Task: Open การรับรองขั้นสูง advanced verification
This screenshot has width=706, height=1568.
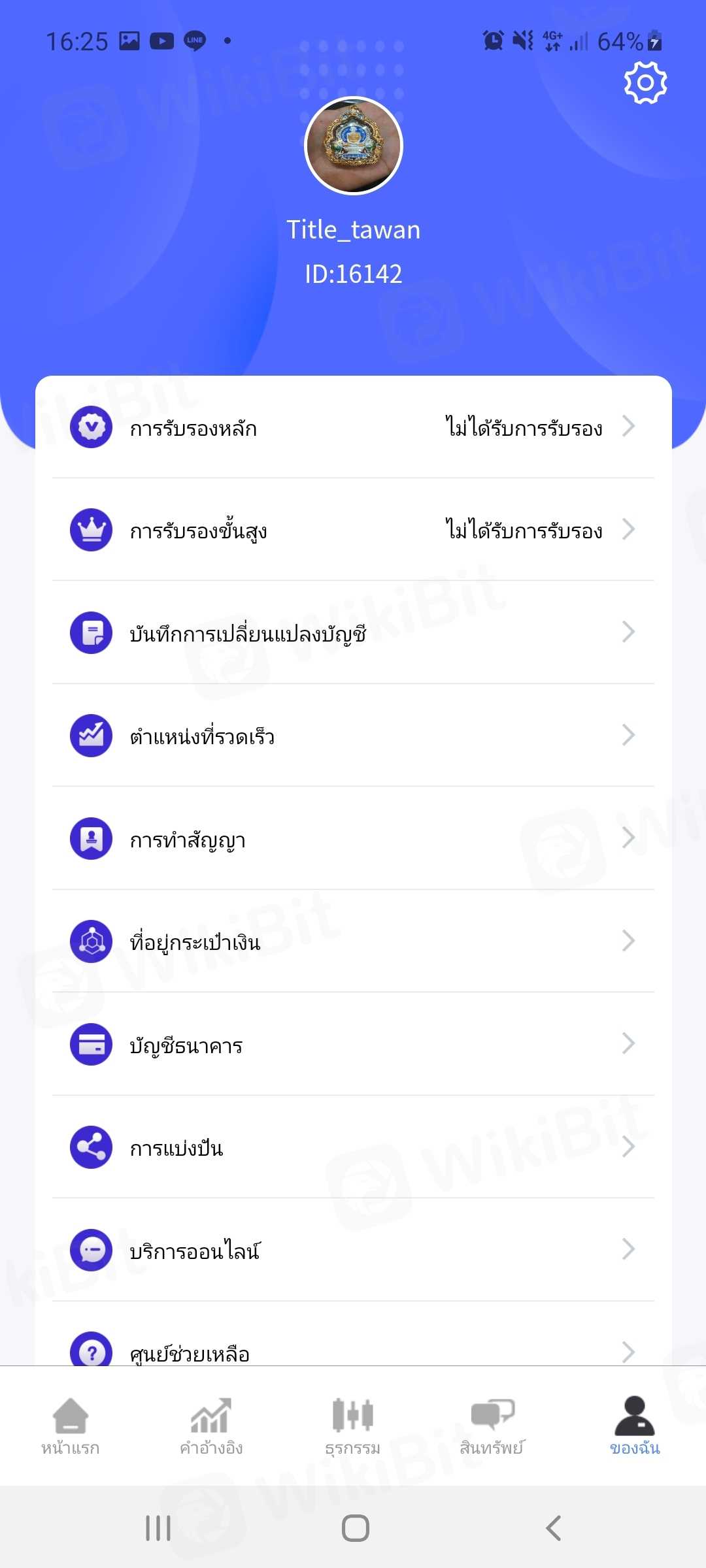Action: [353, 530]
